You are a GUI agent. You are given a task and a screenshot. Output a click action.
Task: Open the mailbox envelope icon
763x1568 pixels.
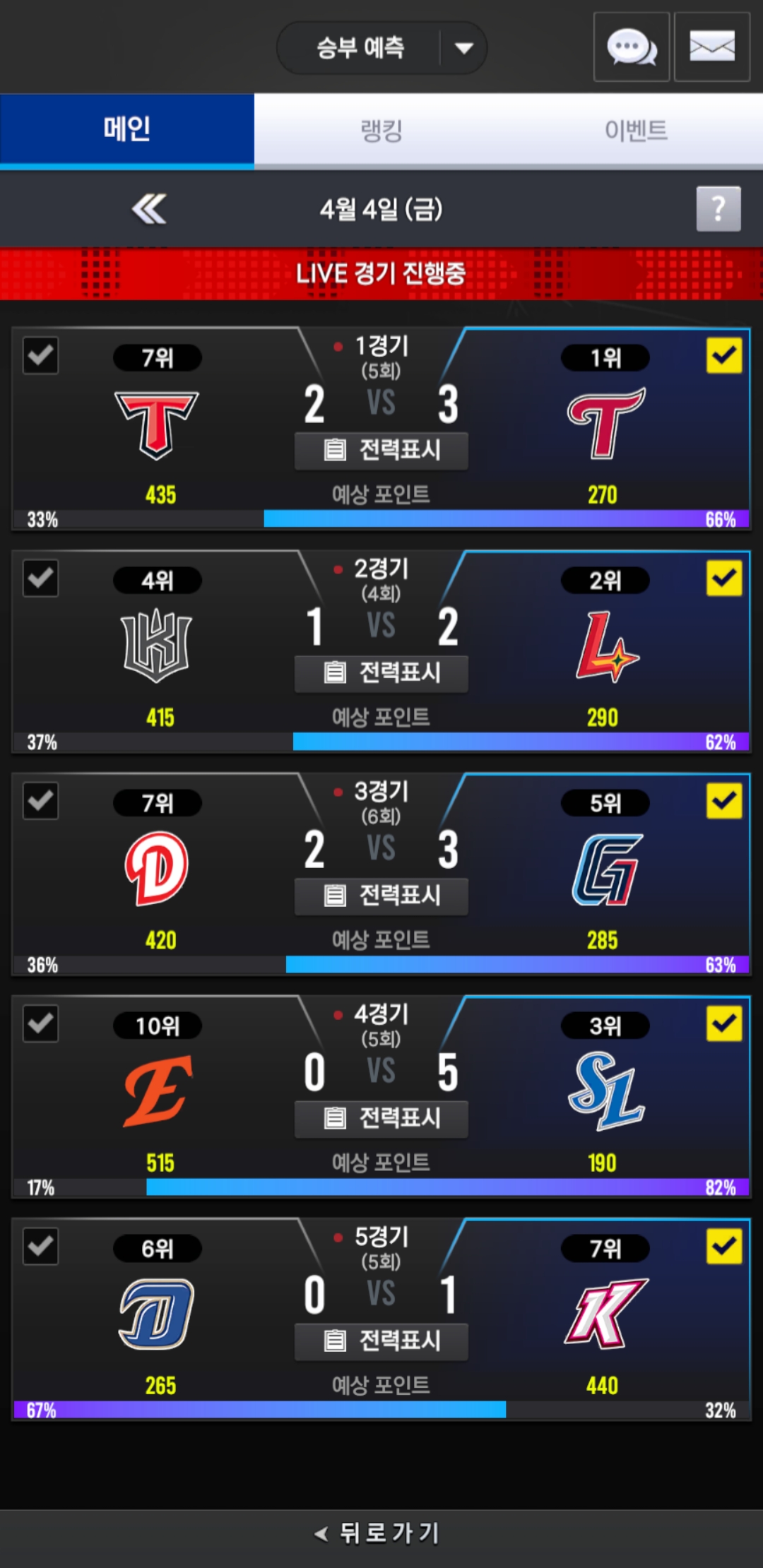711,47
